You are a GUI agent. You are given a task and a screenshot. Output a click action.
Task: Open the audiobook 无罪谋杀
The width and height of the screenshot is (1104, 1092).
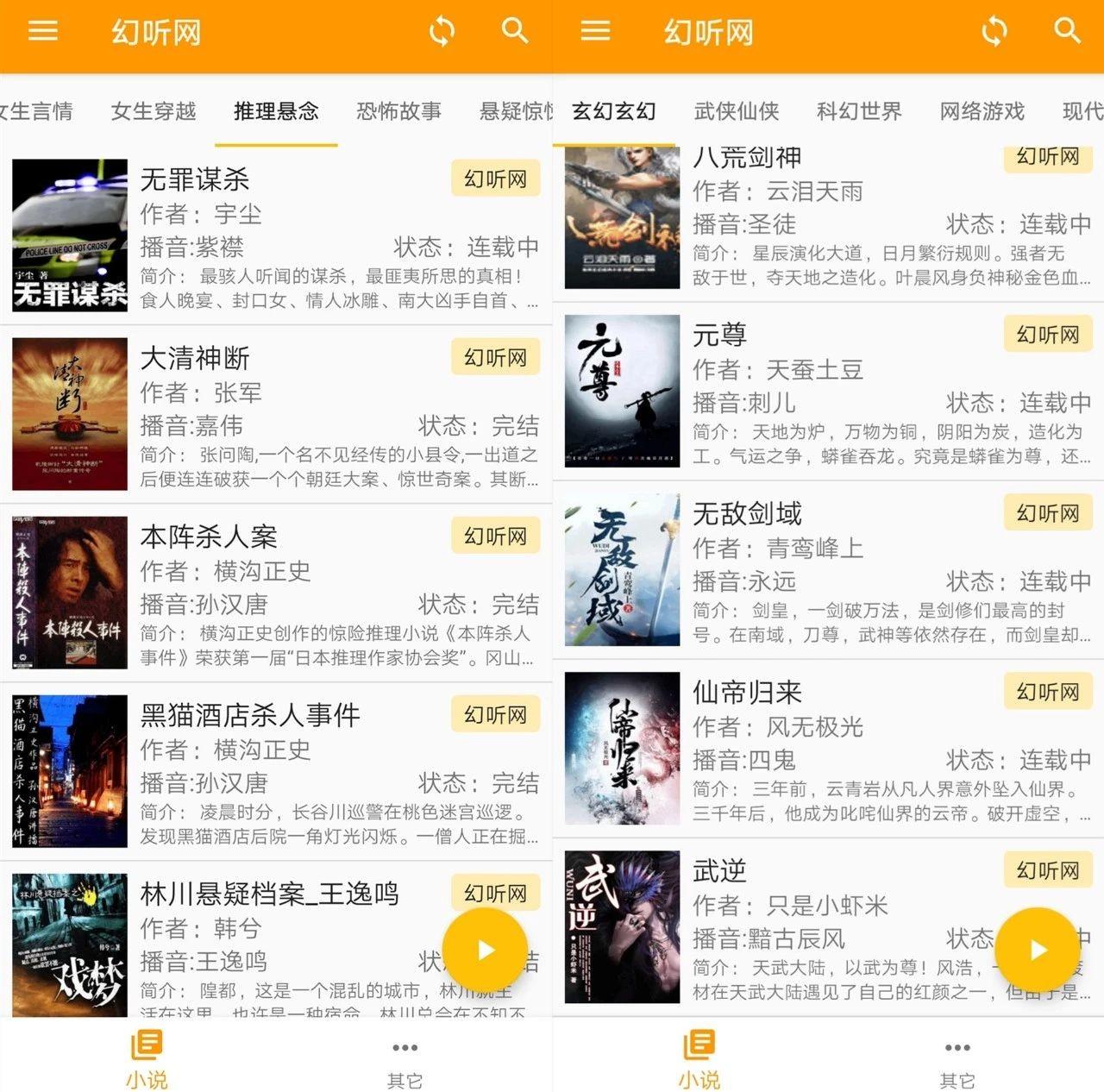(x=276, y=235)
